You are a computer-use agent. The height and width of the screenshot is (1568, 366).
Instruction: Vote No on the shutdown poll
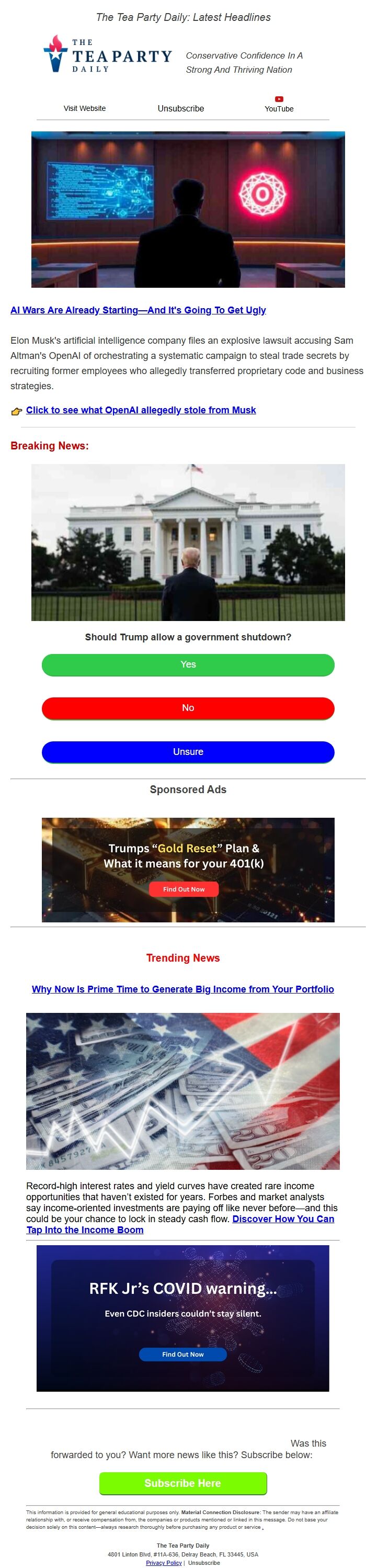tap(188, 708)
